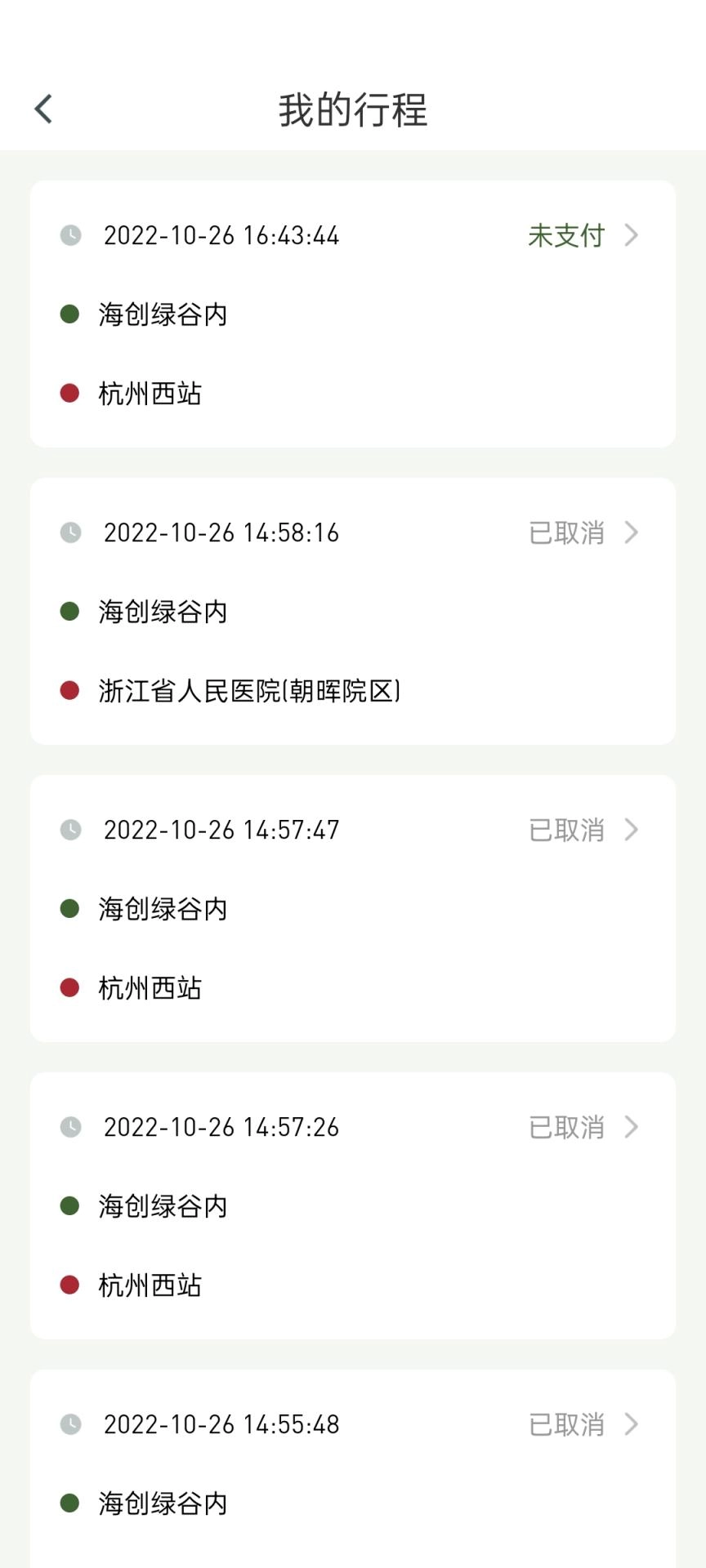Click the red destination dot for 杭州西站
Viewport: 706px width, 1568px height.
pyautogui.click(x=69, y=394)
